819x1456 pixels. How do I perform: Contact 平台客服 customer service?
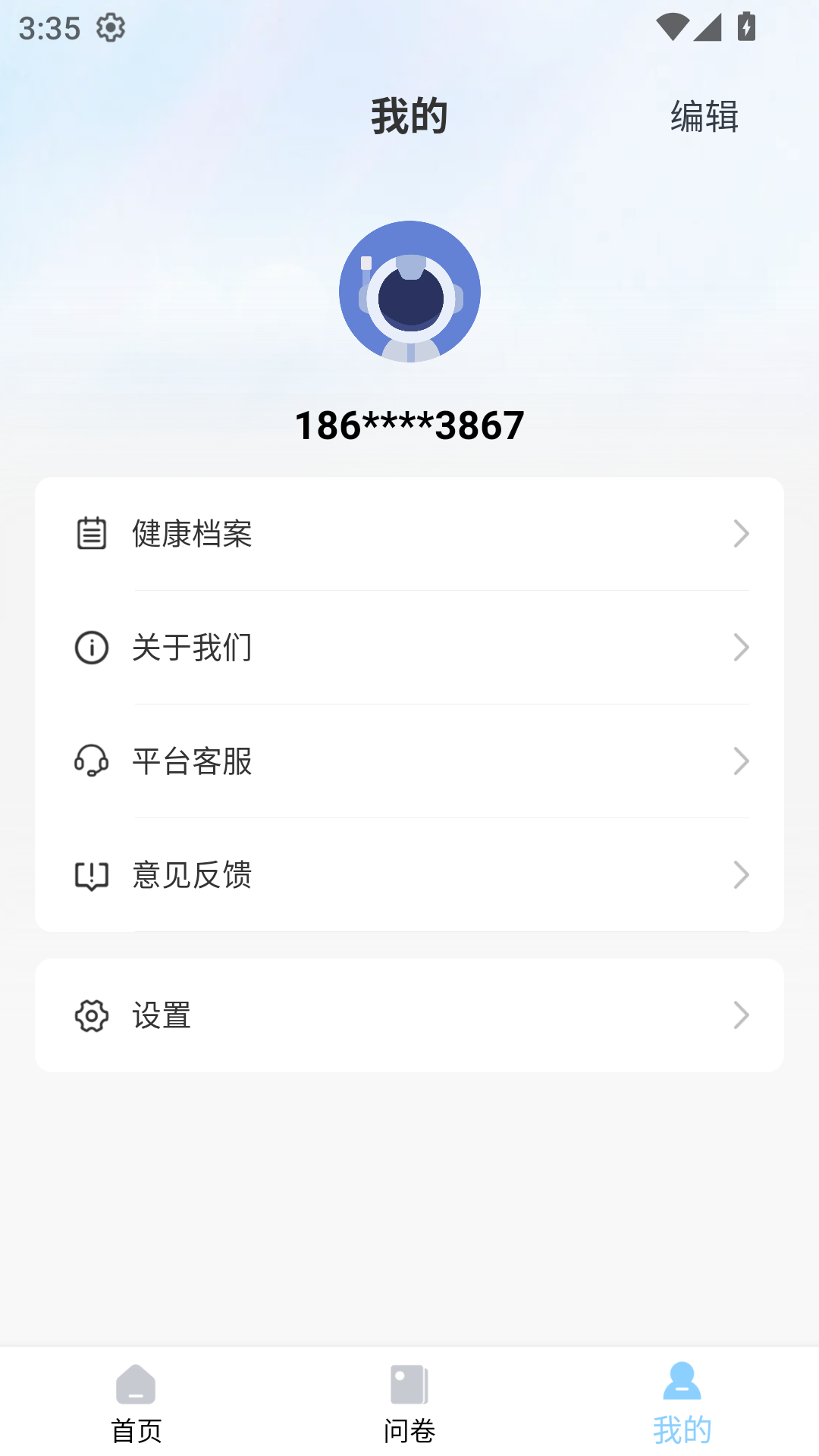click(x=409, y=761)
